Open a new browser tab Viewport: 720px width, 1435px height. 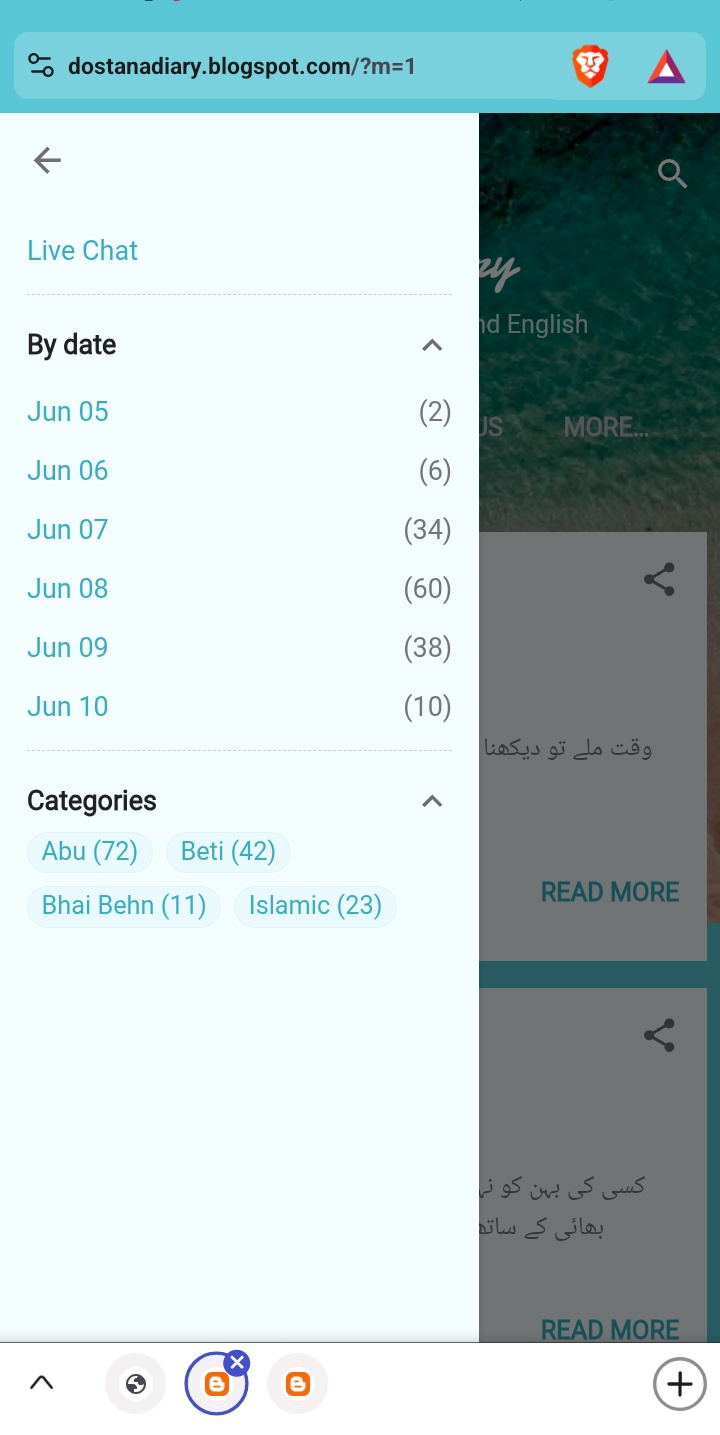(680, 1384)
